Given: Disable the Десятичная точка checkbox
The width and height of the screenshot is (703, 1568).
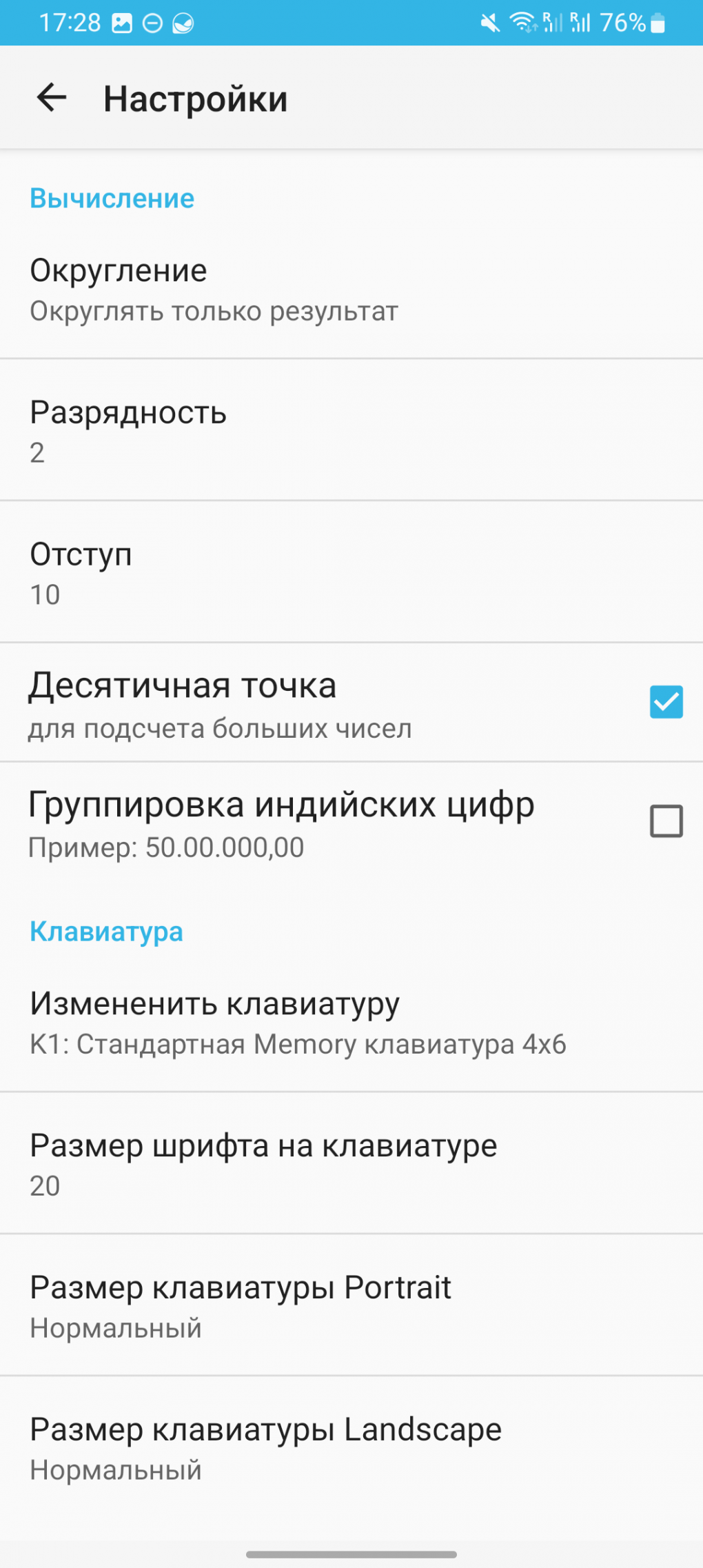Looking at the screenshot, I should coord(666,702).
